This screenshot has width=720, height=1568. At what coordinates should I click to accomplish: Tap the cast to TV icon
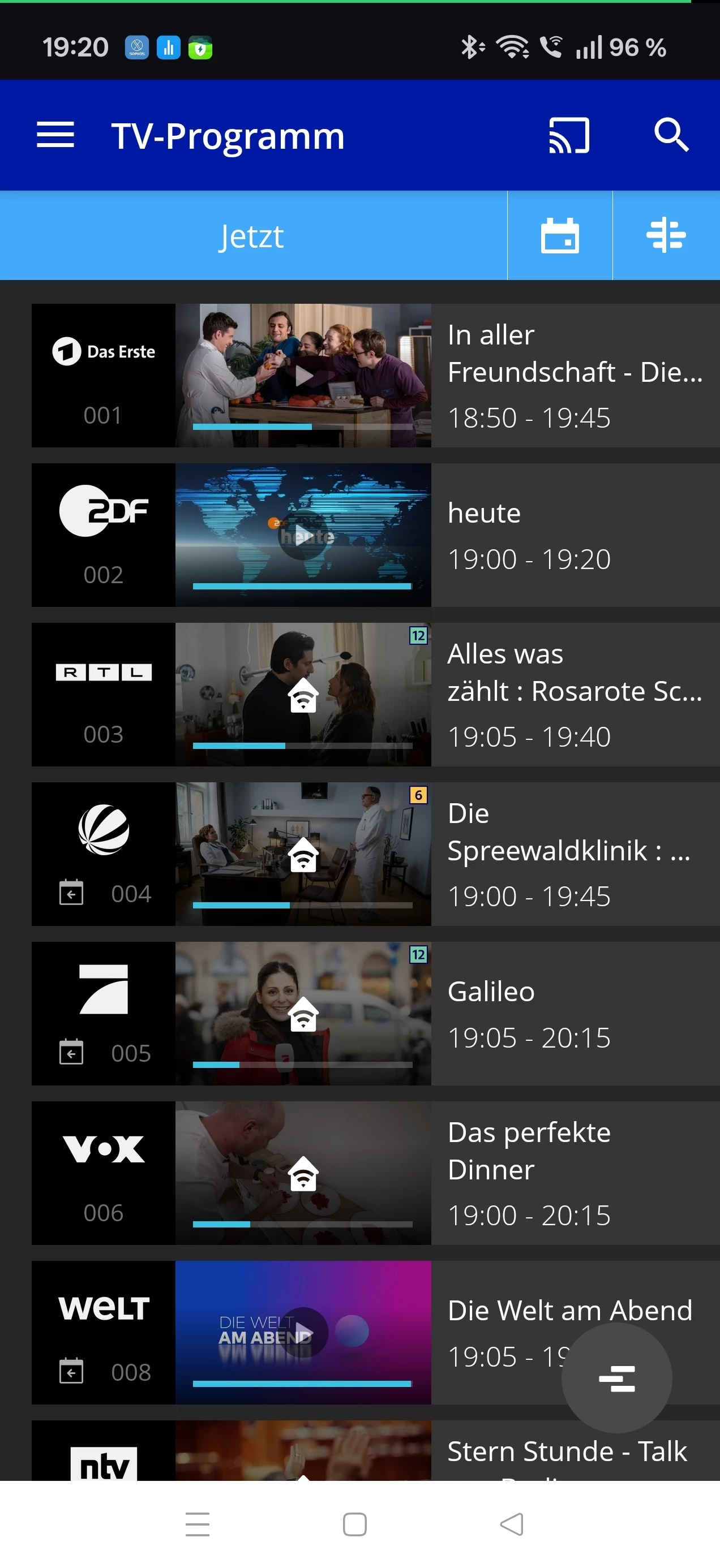tap(569, 135)
